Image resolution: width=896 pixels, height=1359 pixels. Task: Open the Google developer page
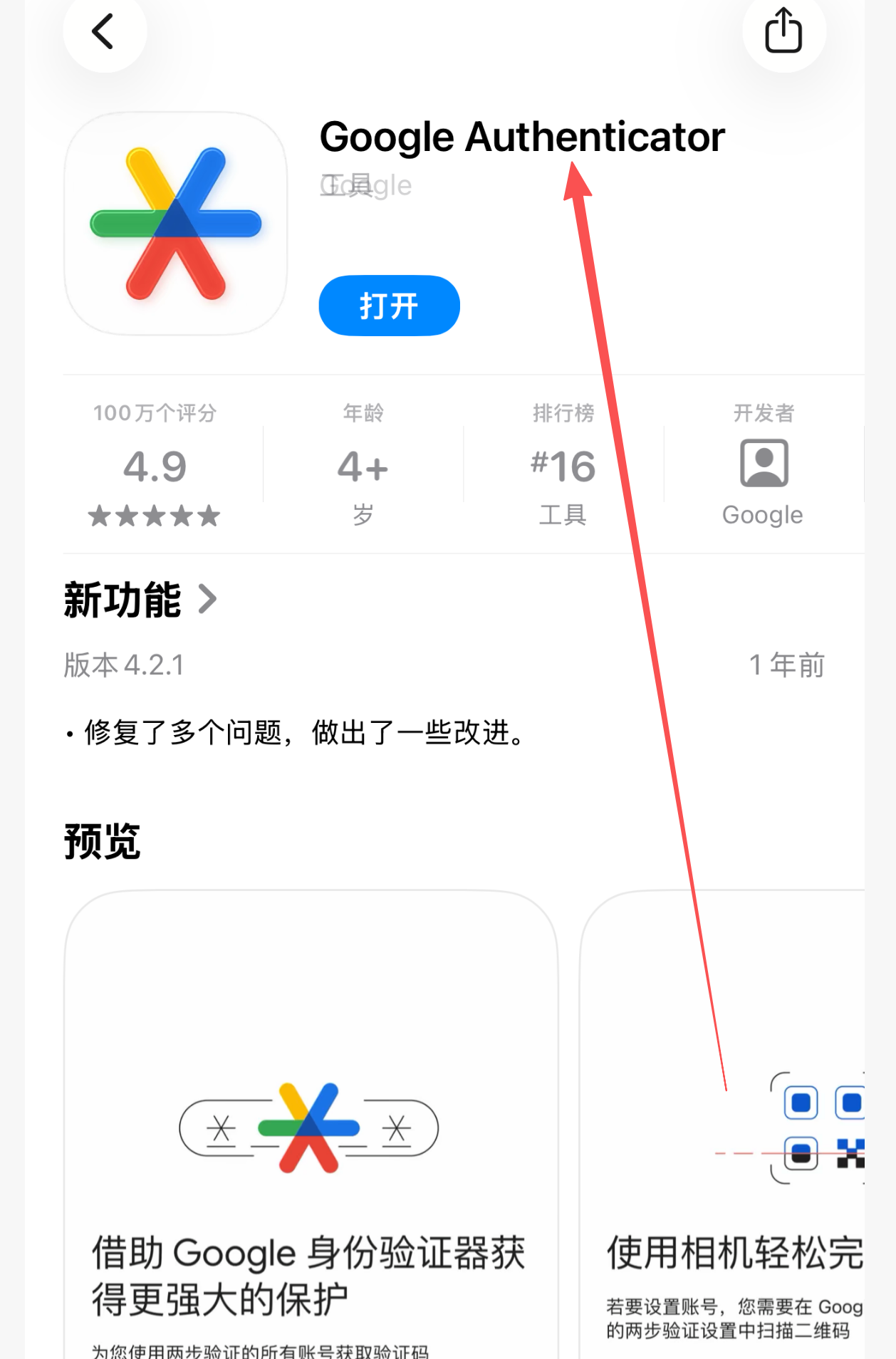tap(763, 464)
